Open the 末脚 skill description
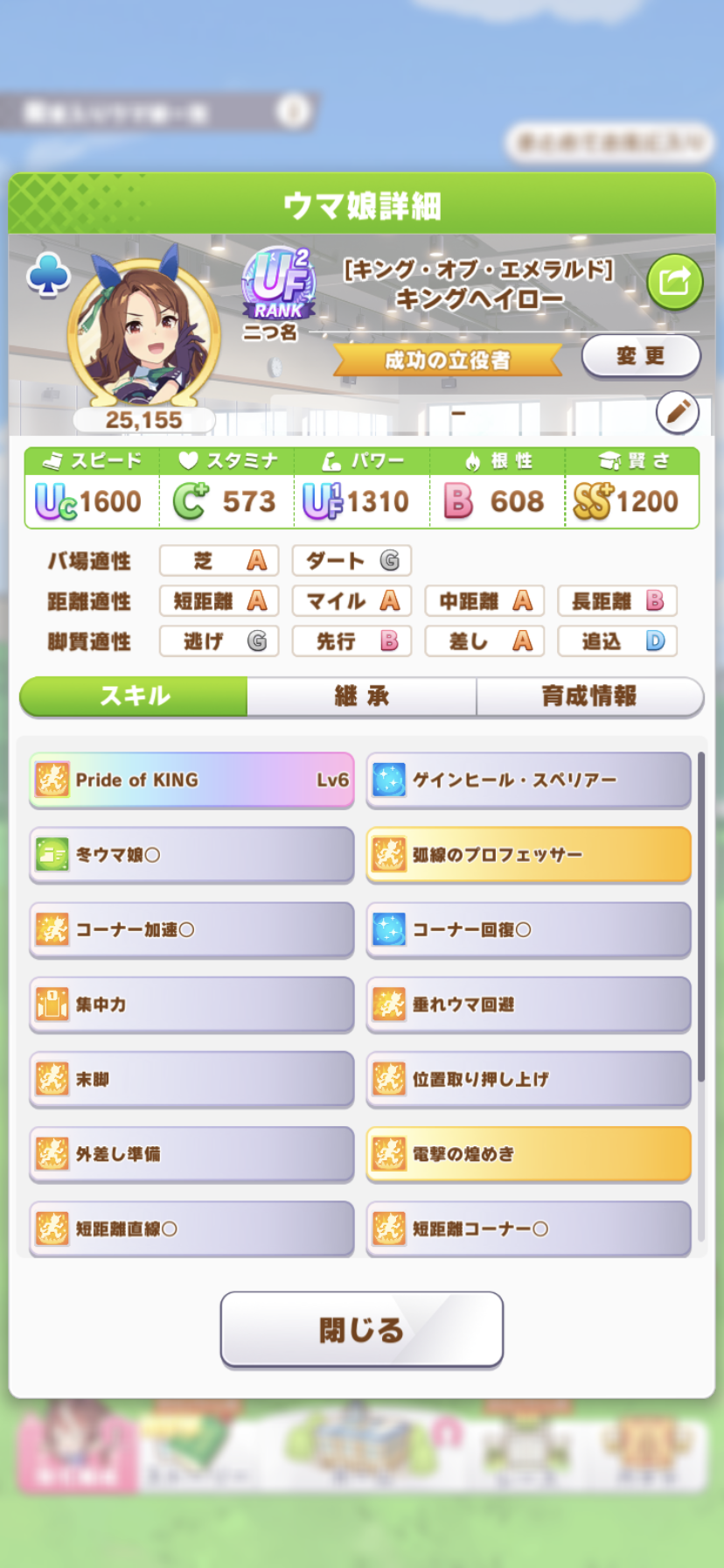724x1568 pixels. [191, 1079]
